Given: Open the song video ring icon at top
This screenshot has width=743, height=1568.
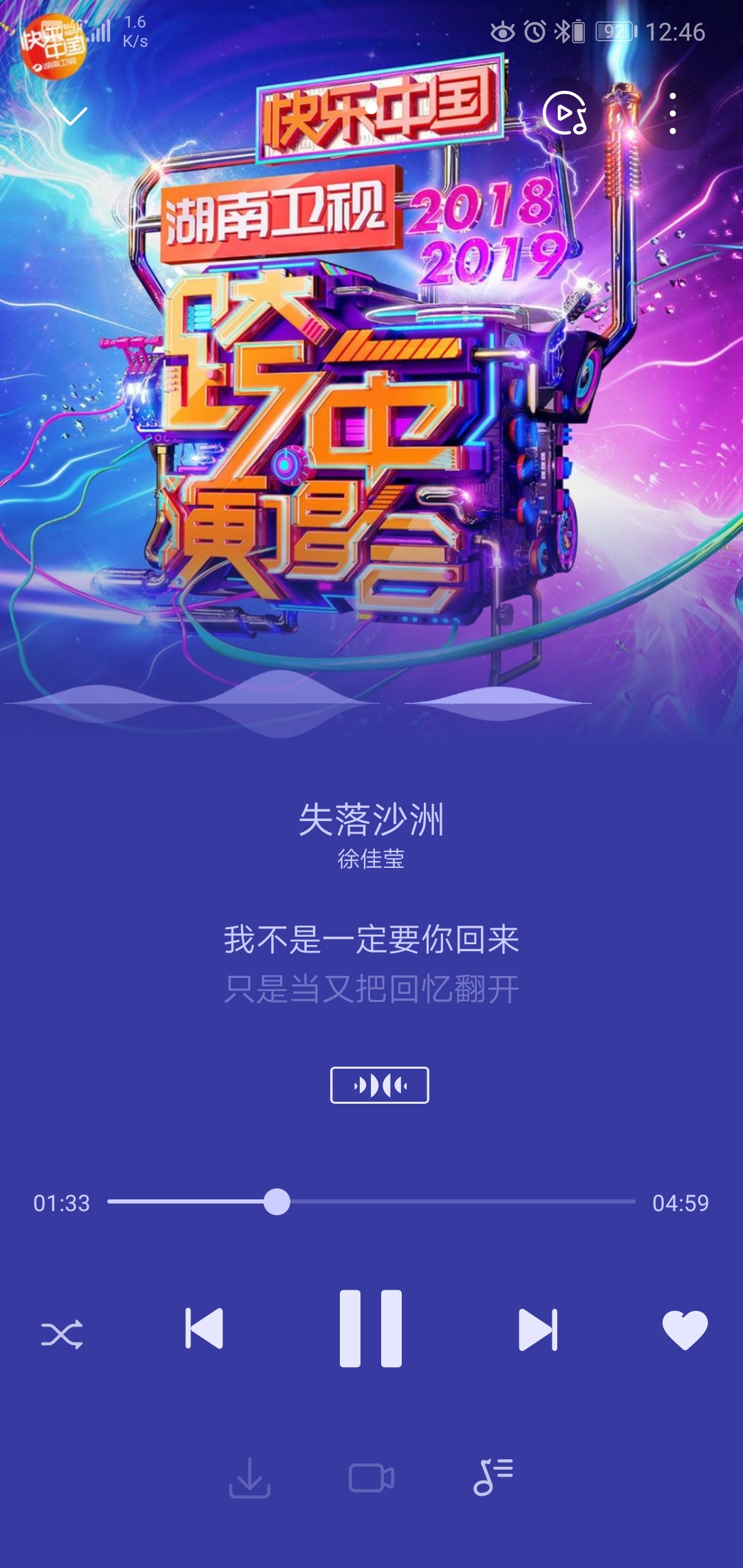Looking at the screenshot, I should coord(568,112).
